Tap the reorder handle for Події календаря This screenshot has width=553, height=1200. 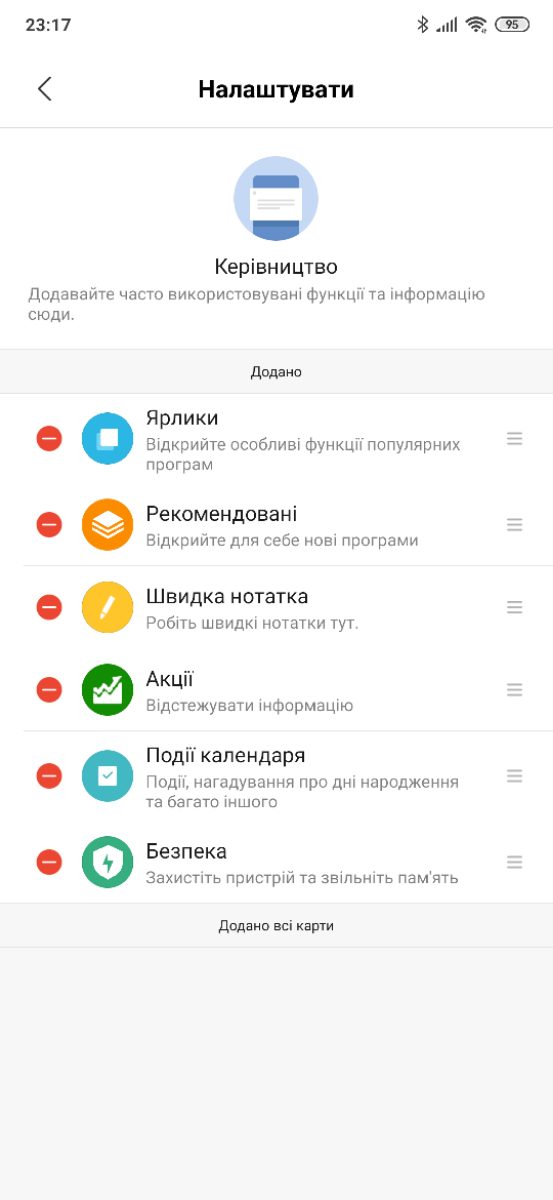[x=514, y=775]
